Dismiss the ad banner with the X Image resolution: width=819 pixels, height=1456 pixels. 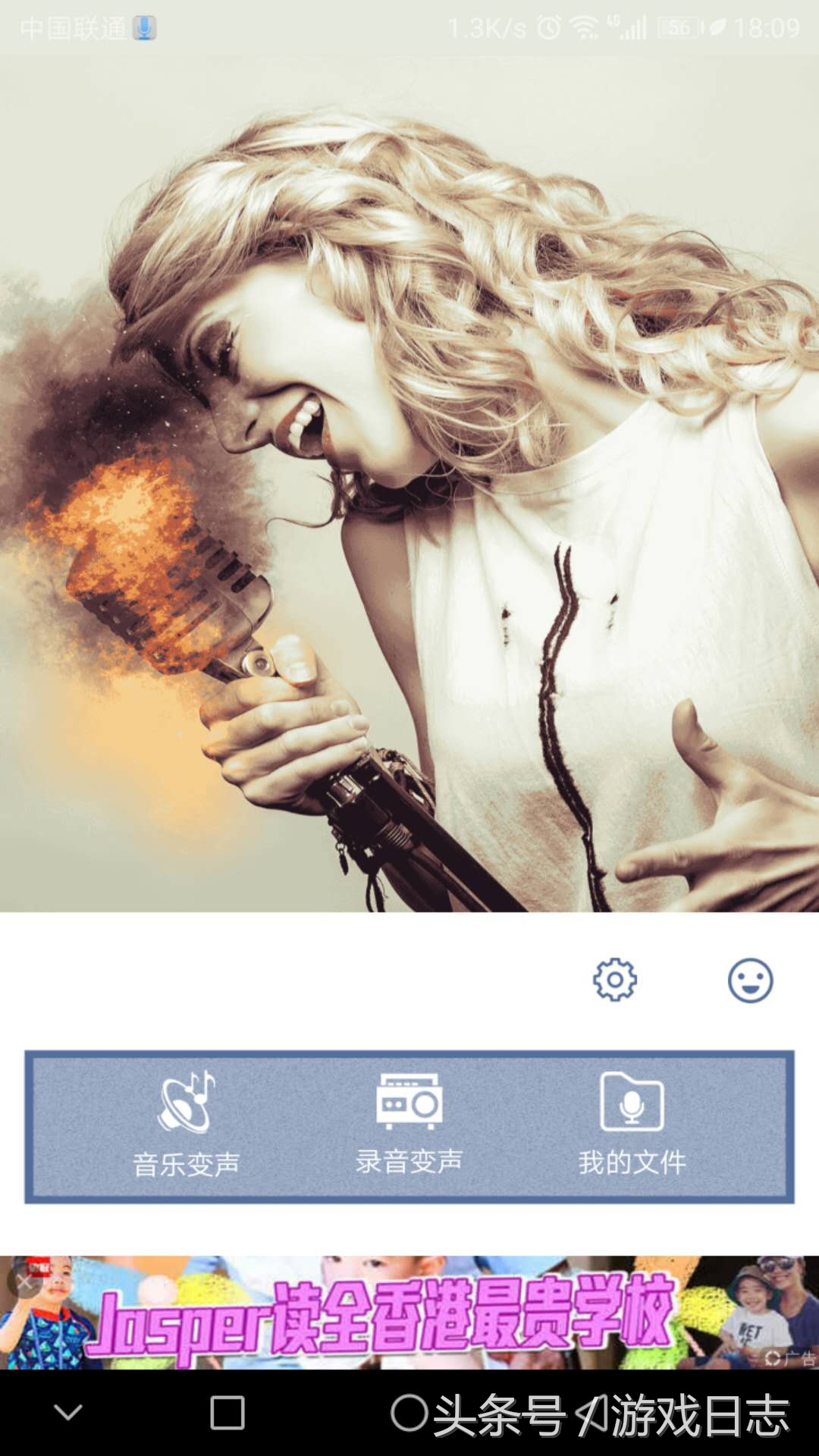[x=24, y=1282]
